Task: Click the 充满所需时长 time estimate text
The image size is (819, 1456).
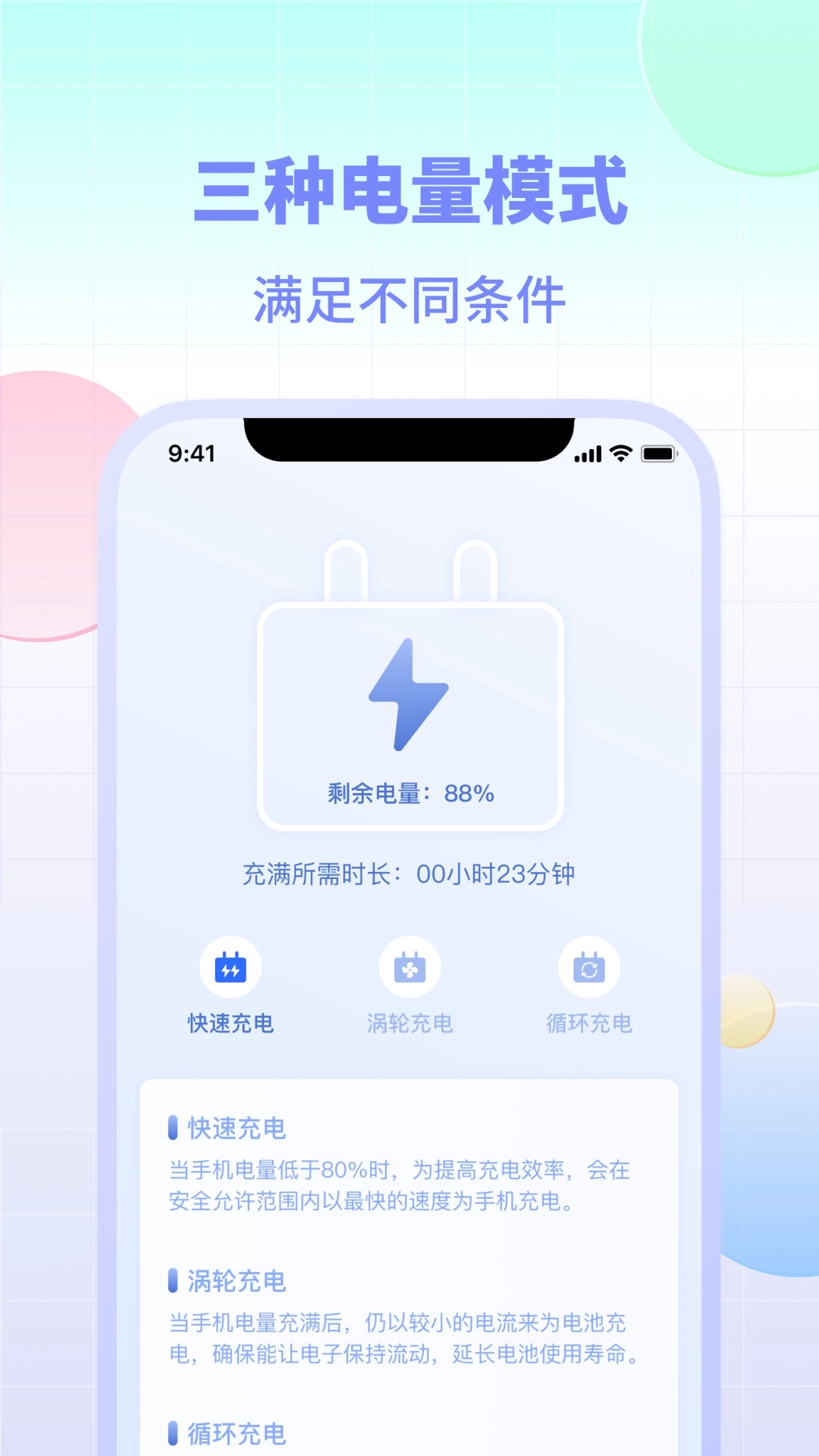Action: 409,874
